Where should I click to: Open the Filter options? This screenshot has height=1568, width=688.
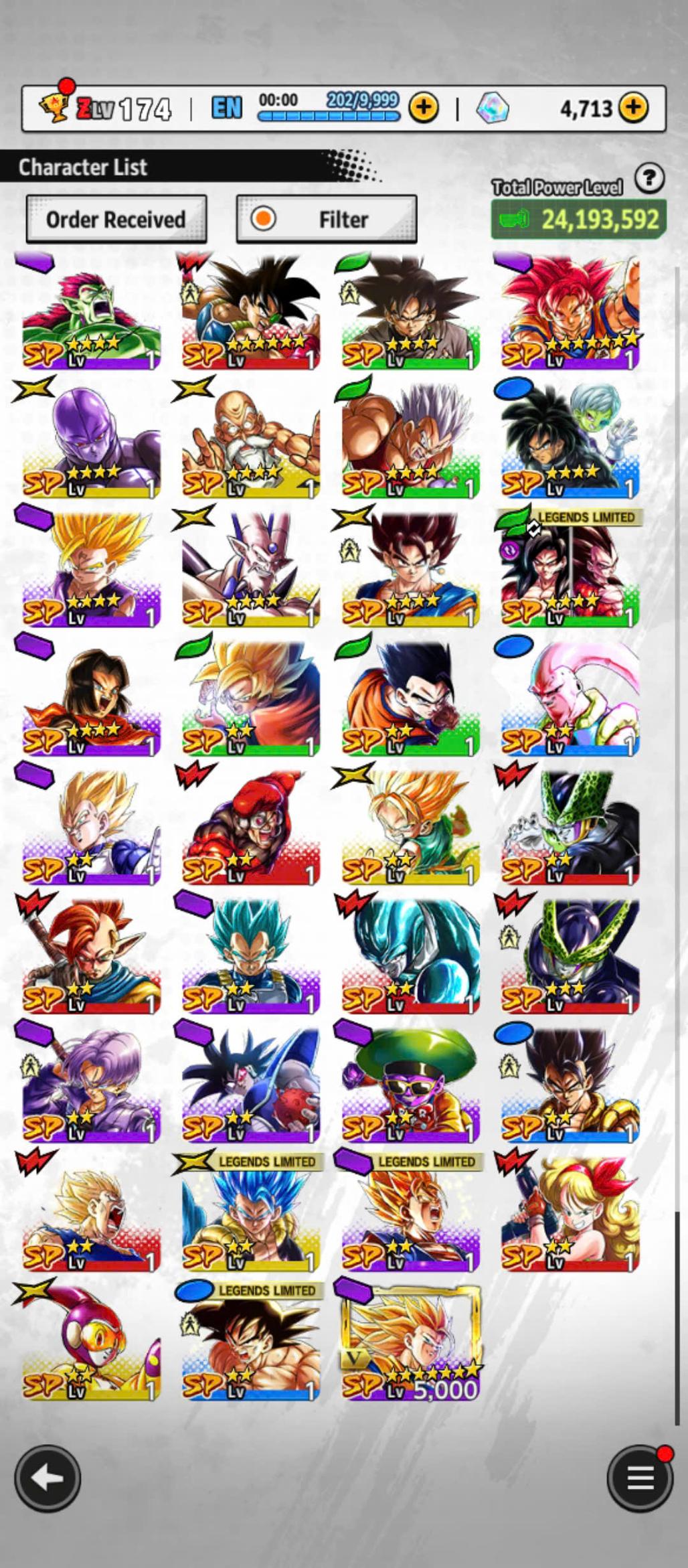click(327, 219)
